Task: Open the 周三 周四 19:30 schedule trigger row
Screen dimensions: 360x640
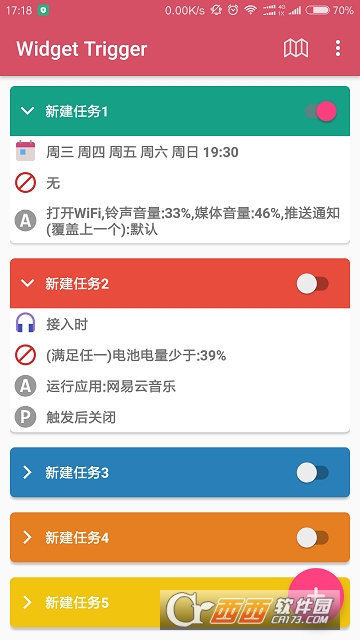Action: (x=180, y=152)
